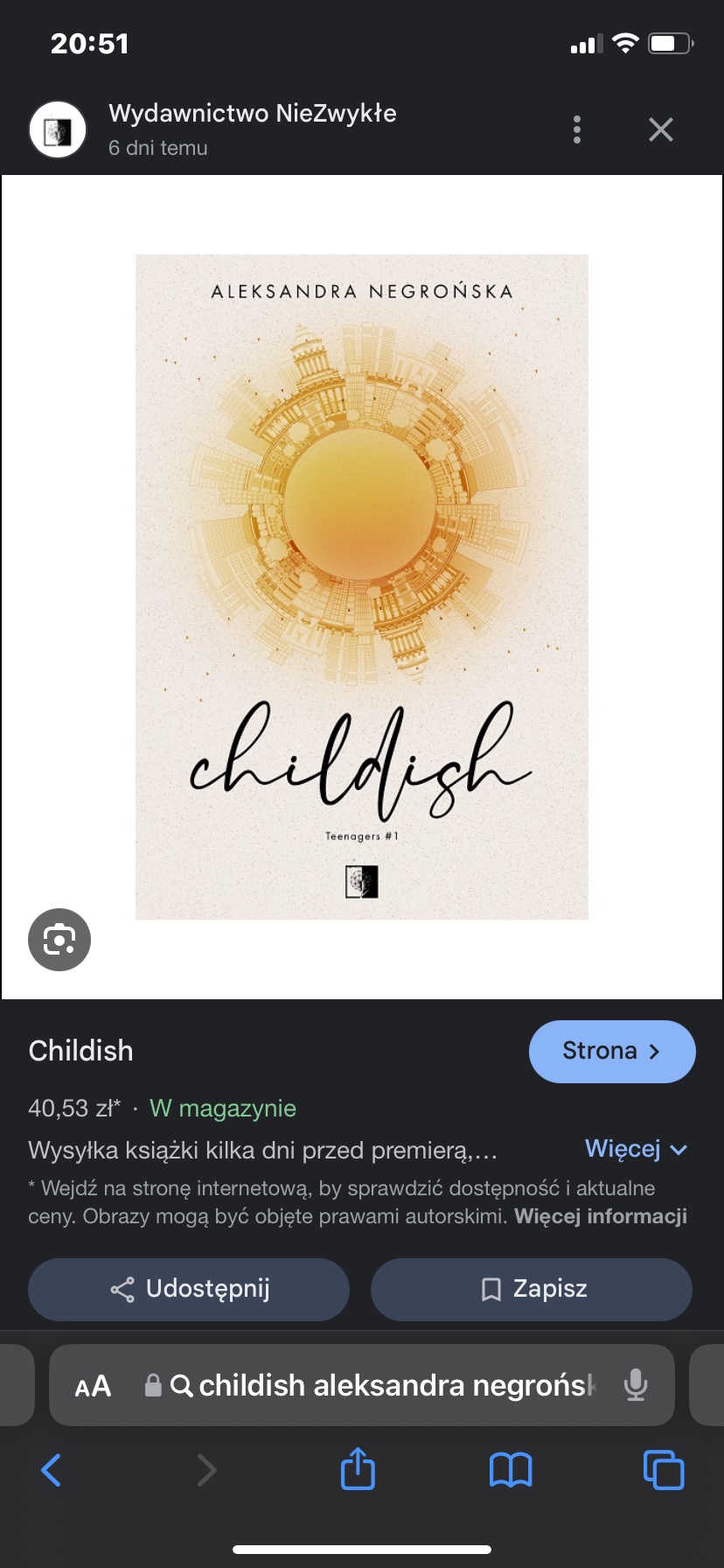Share the image via Udostępnij
The width and height of the screenshot is (724, 1568).
pos(189,1289)
